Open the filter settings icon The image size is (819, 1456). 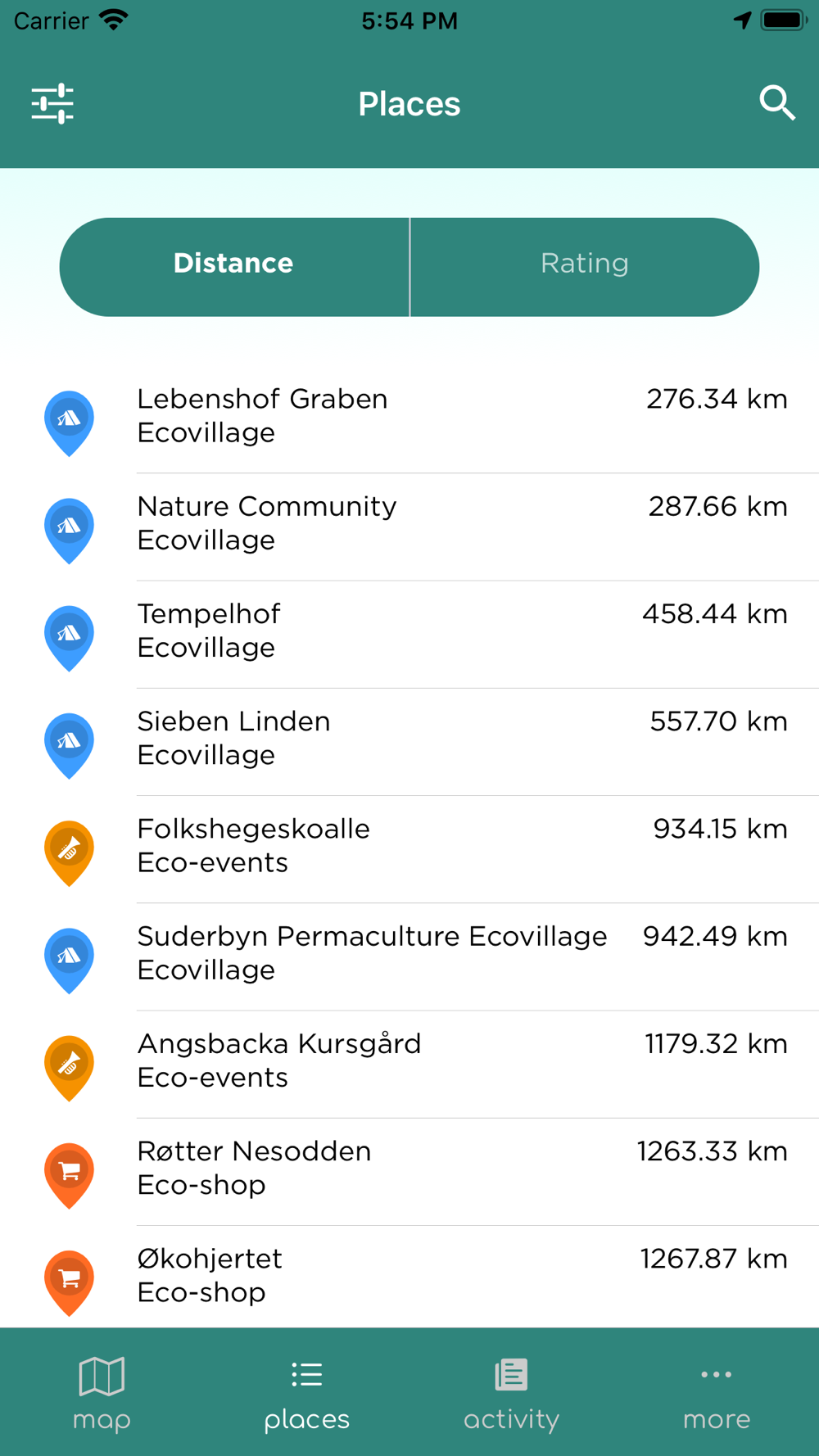click(52, 104)
